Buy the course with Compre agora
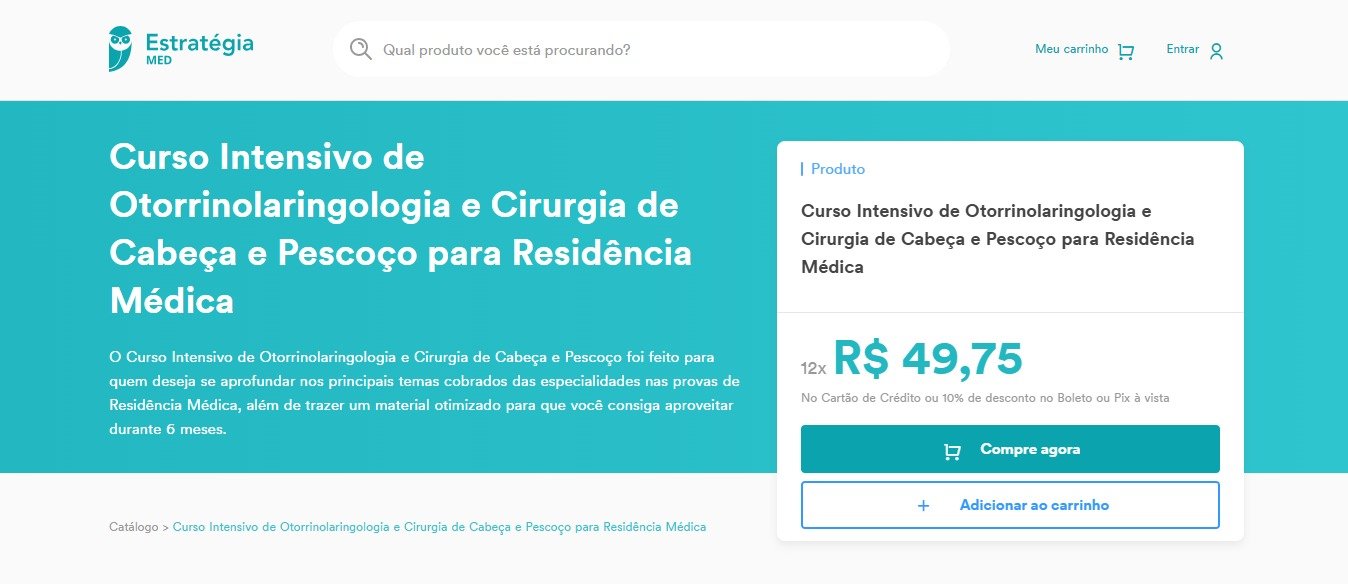The height and width of the screenshot is (584, 1348). tap(1010, 449)
